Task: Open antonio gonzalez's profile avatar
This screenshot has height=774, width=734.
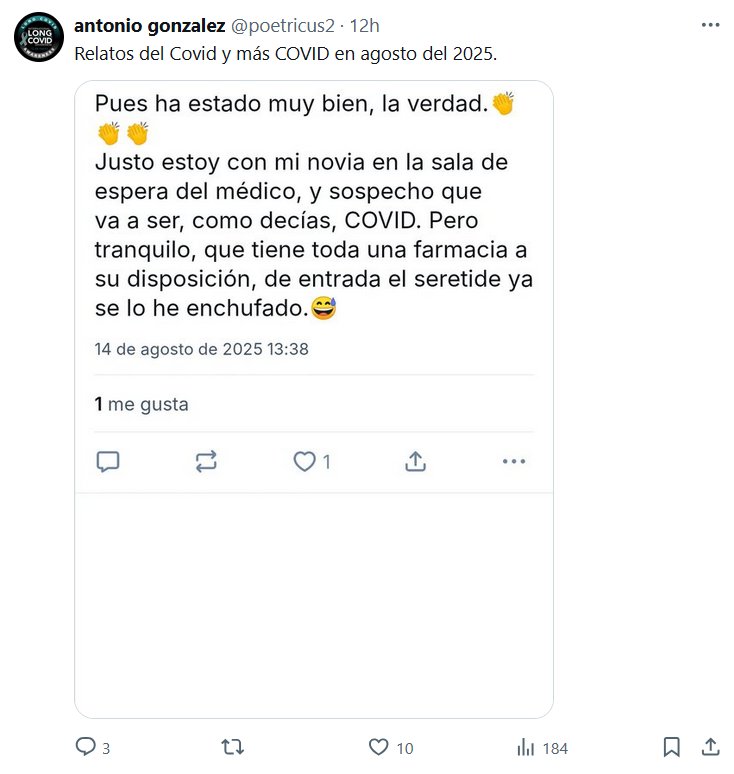Action: (39, 38)
